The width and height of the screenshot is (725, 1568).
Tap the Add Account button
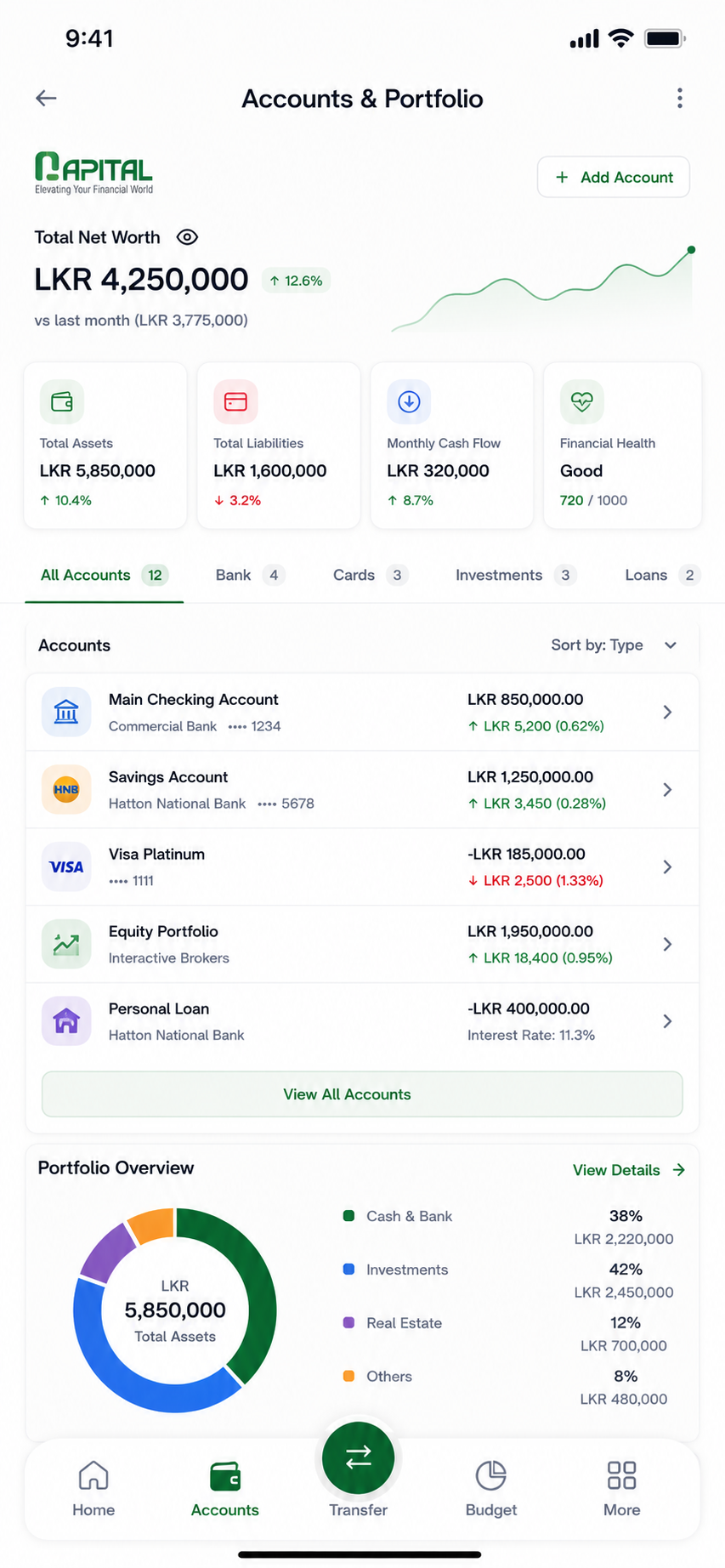tap(613, 177)
